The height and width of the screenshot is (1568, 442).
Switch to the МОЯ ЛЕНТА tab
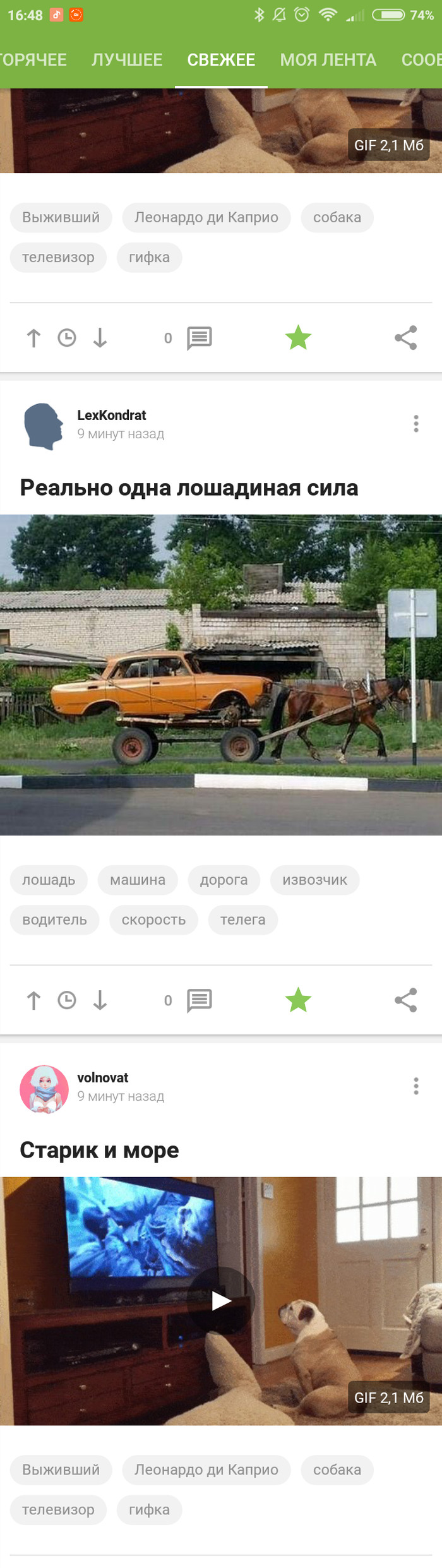coord(328,60)
